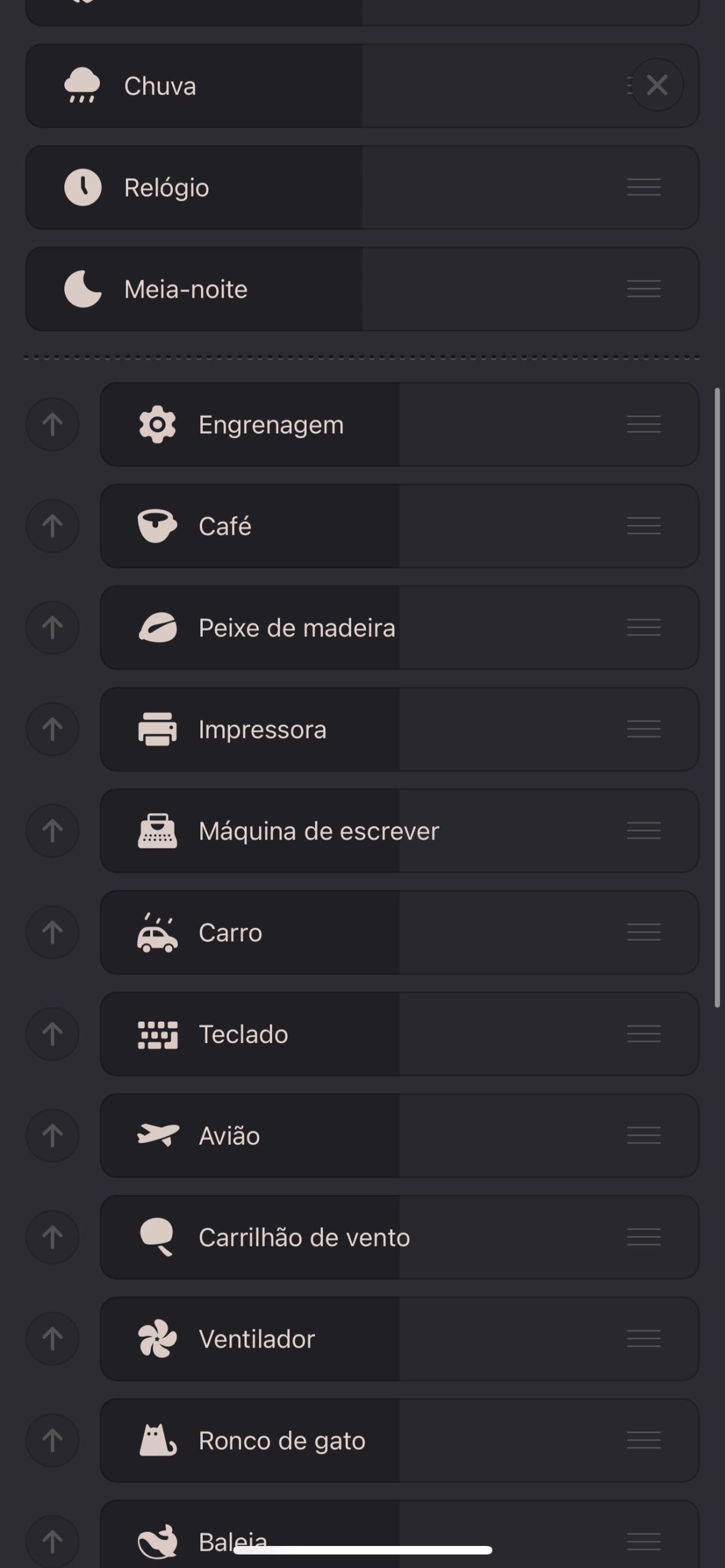This screenshot has width=725, height=1568.
Task: Tap the reorder handle on Engrenagem
Action: pos(643,424)
